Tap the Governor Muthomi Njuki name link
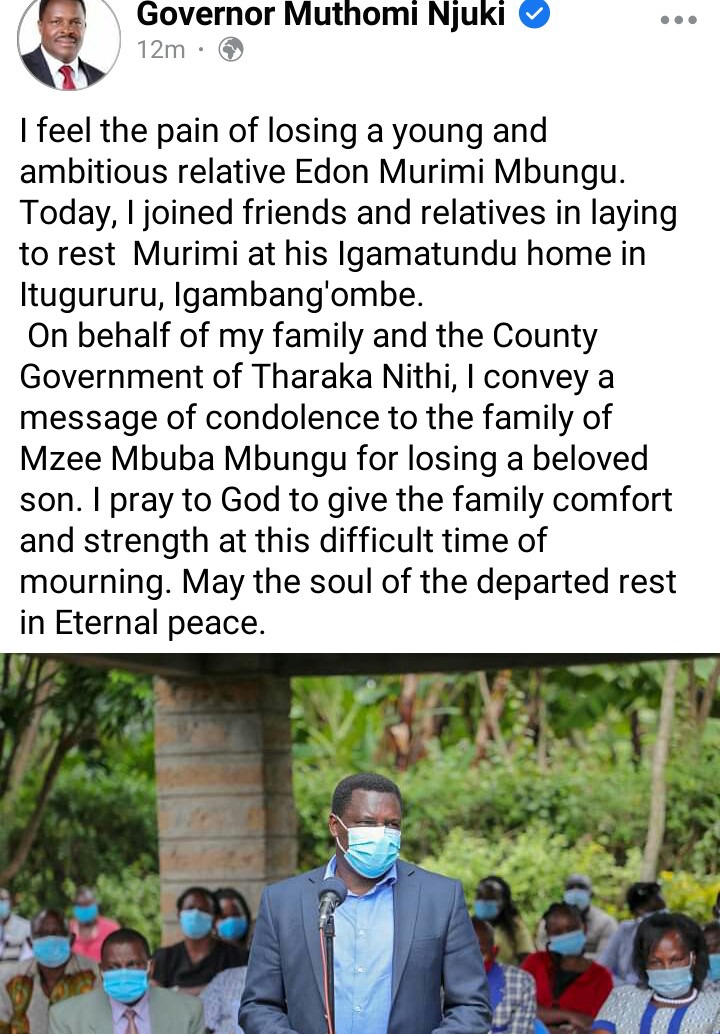Image resolution: width=720 pixels, height=1034 pixels. point(320,14)
